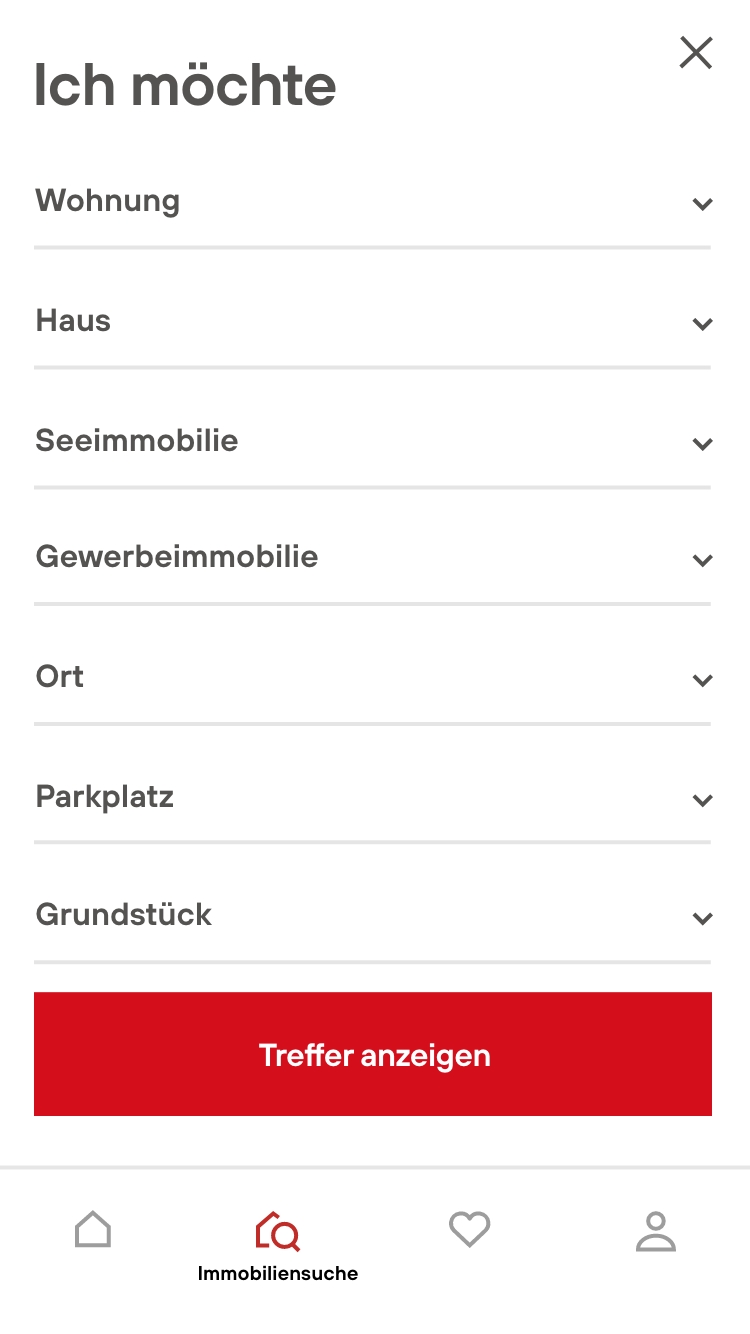
Task: Expand the Ort section
Action: pyautogui.click(x=372, y=678)
